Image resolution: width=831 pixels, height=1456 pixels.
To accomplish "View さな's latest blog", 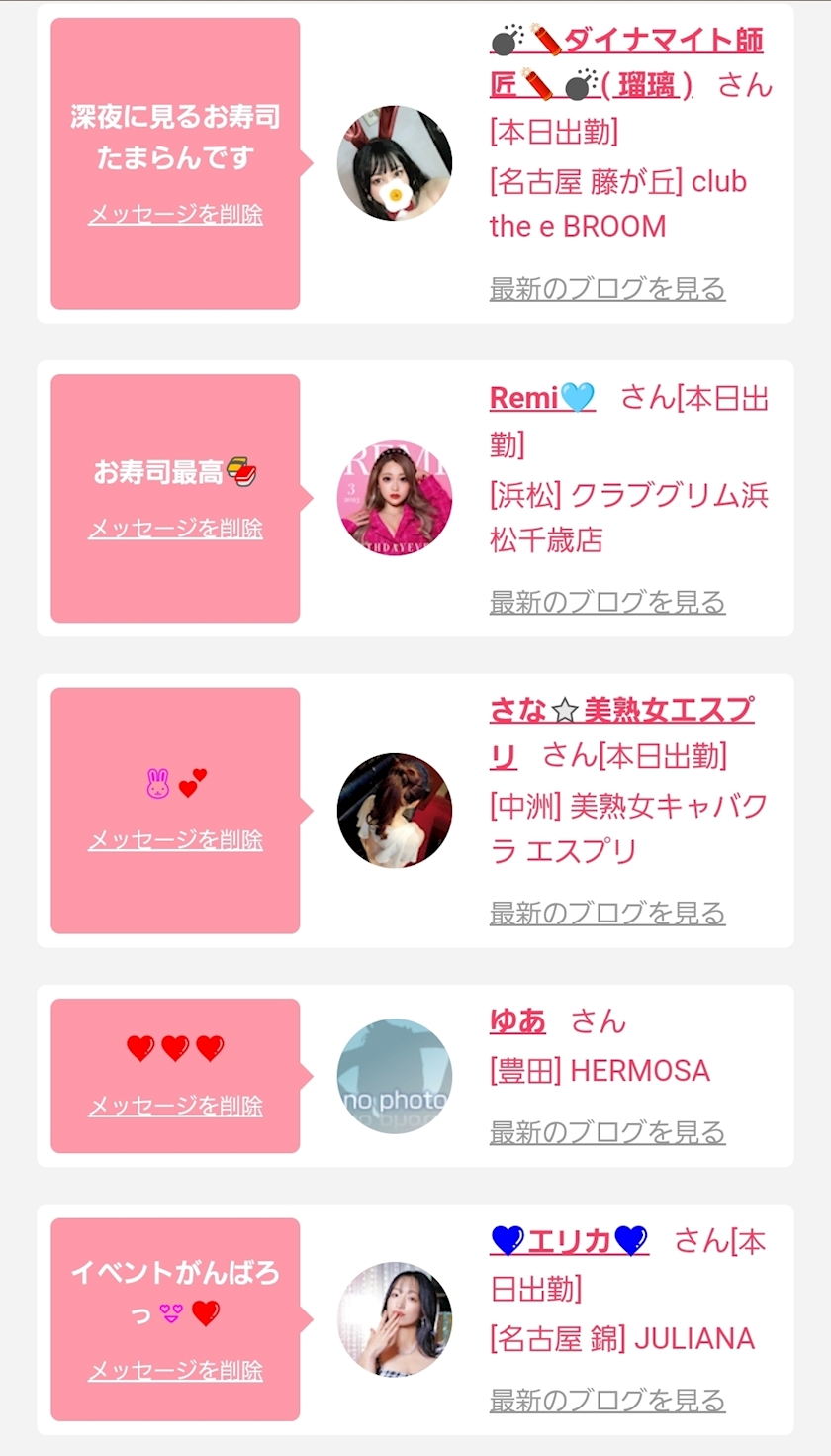I will (x=607, y=913).
